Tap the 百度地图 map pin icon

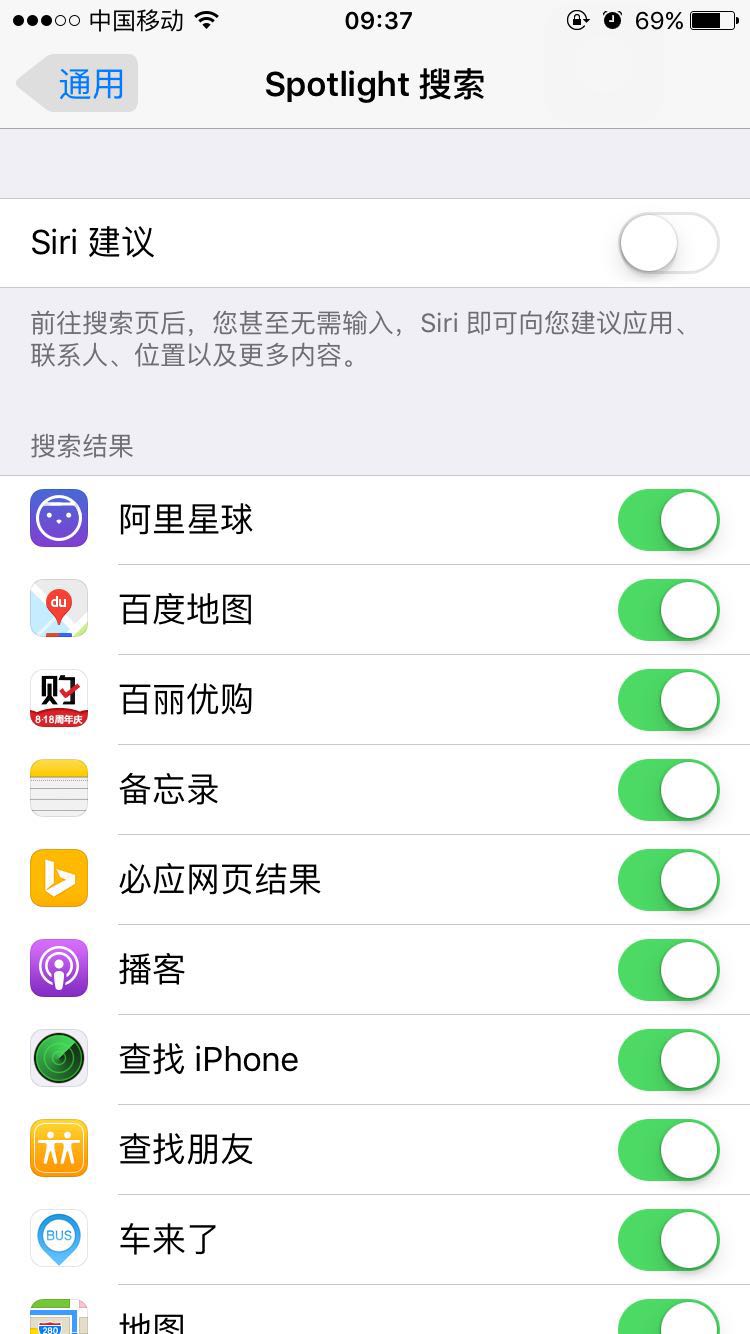point(58,609)
